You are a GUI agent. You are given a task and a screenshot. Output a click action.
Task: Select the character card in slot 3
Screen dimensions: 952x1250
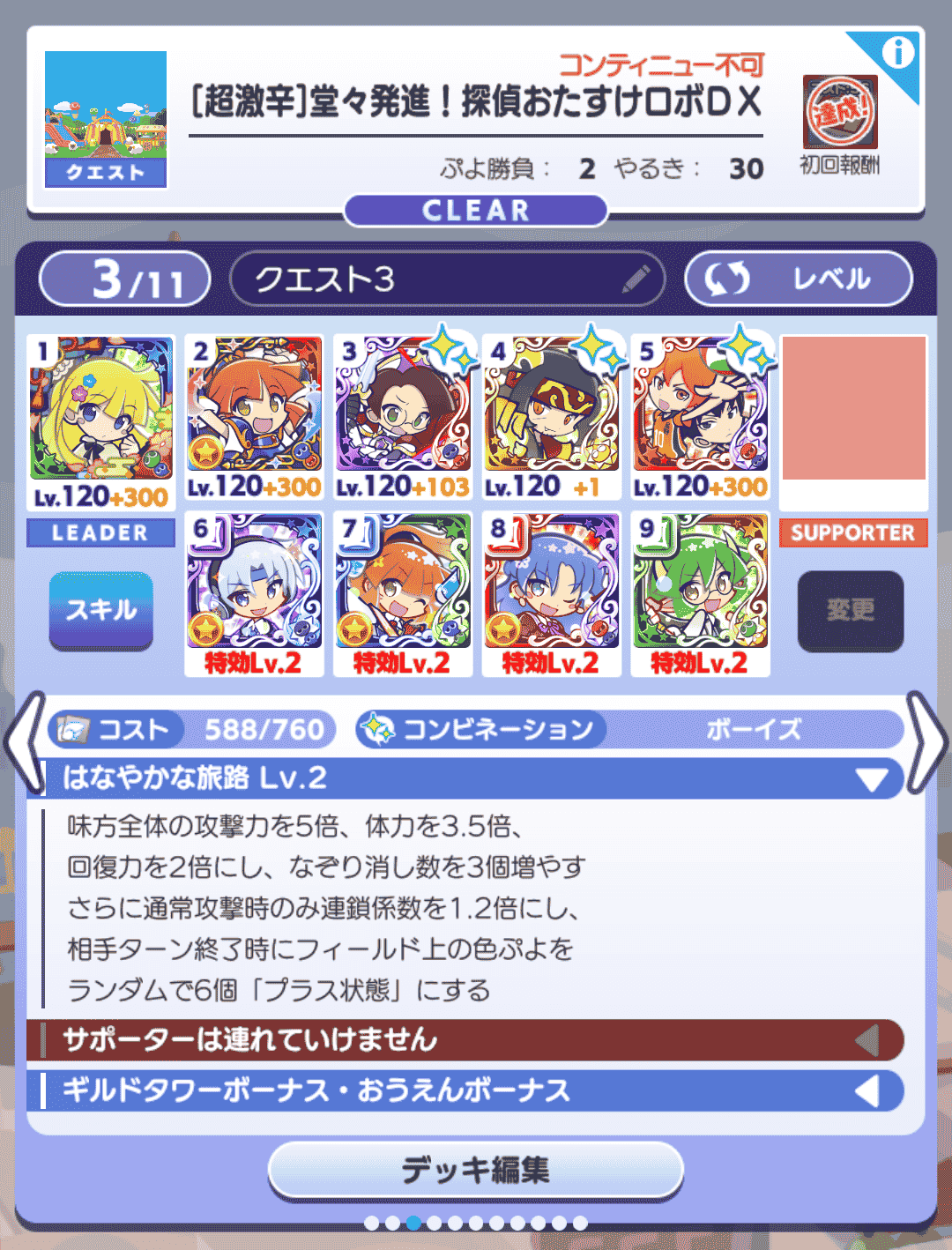[x=403, y=416]
